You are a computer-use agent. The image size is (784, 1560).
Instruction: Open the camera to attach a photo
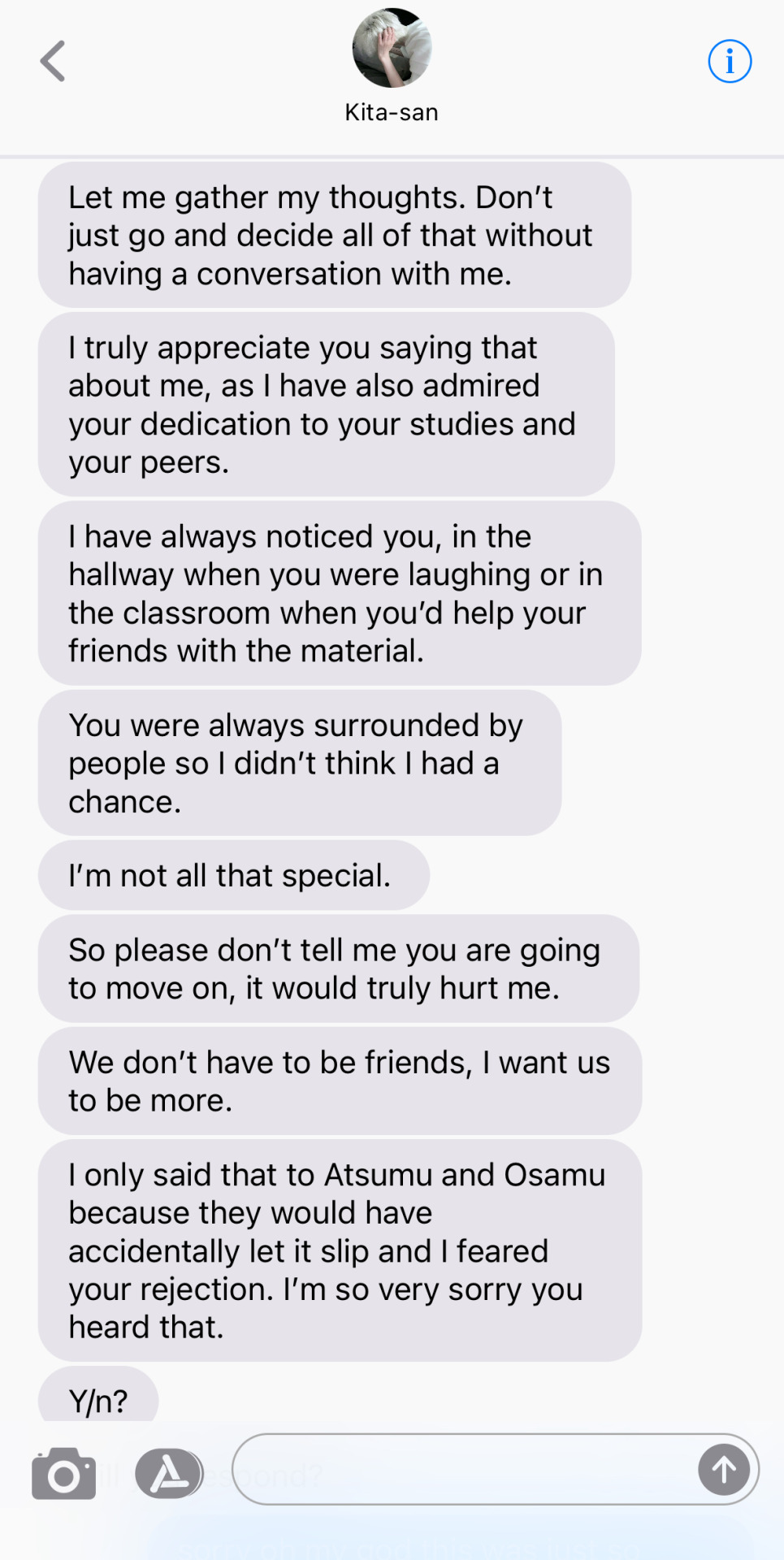(x=63, y=1473)
